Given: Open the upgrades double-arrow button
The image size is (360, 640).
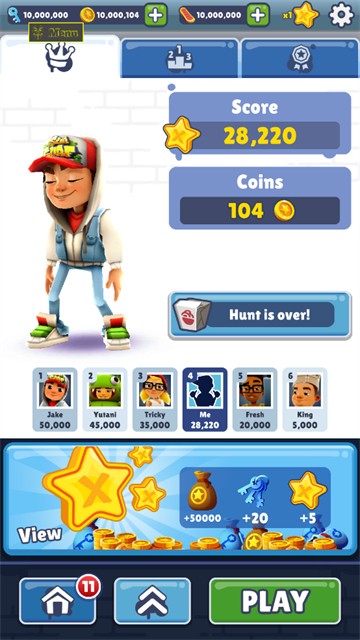Looking at the screenshot, I should coord(152,601).
